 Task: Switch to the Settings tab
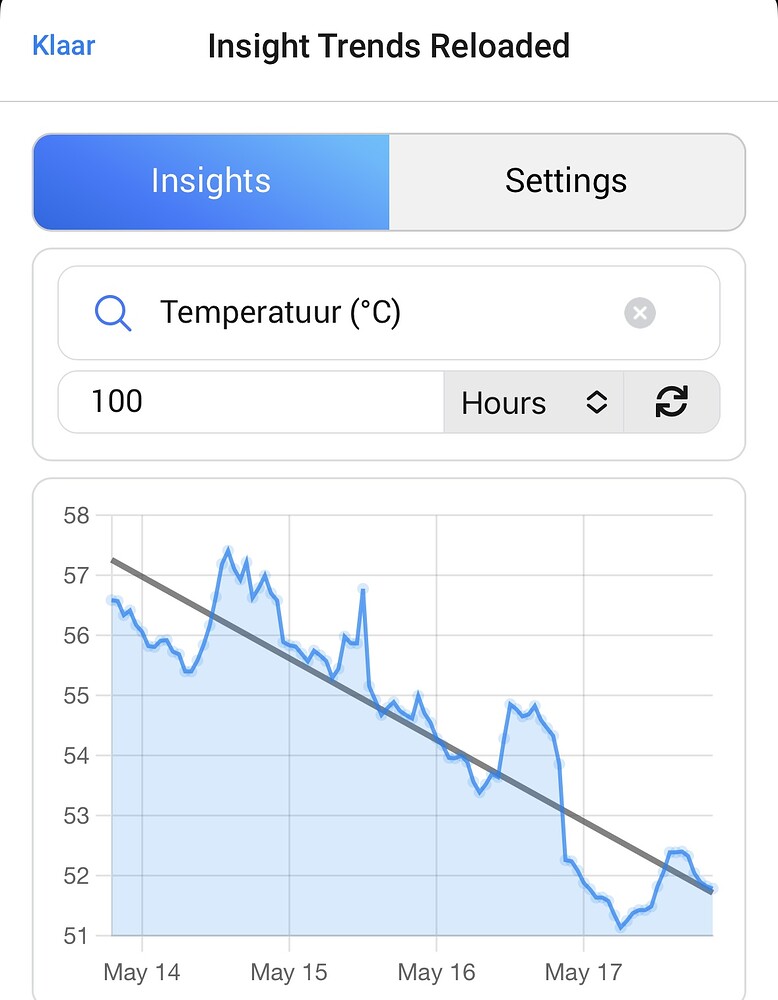tap(566, 181)
